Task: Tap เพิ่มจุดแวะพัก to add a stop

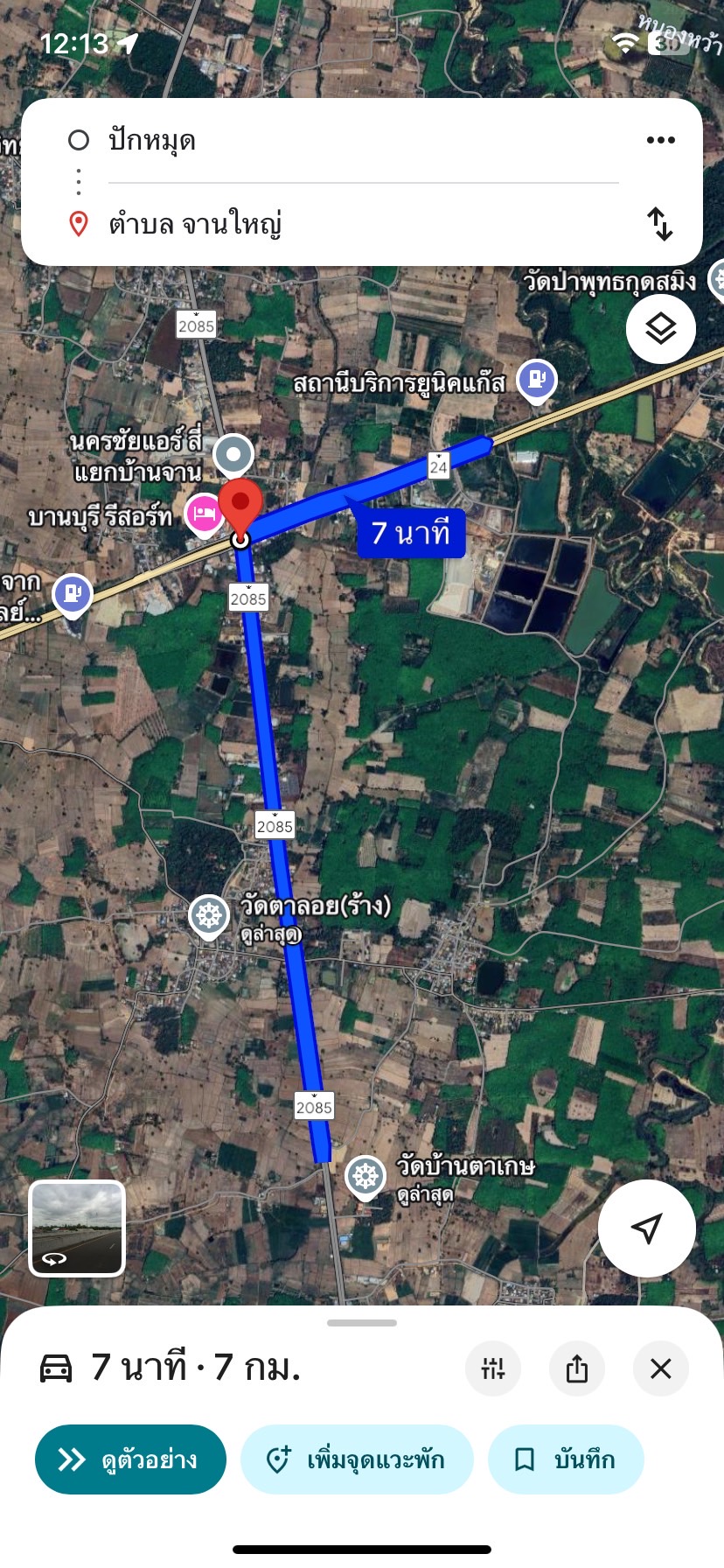Action: click(357, 1459)
